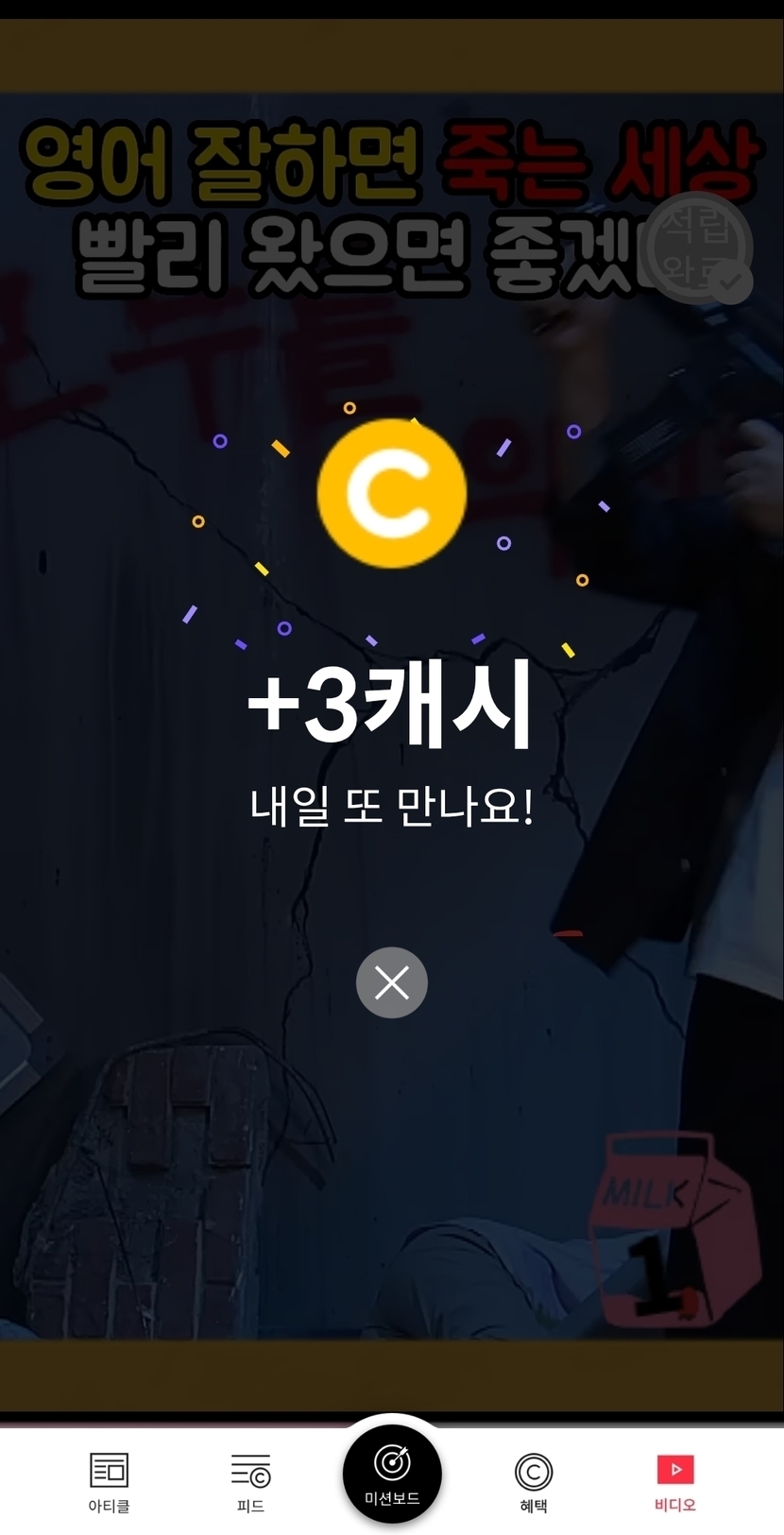Screen dimensions: 784x1535
Task: Dismiss the +3캐시 reward popup
Action: point(392,982)
